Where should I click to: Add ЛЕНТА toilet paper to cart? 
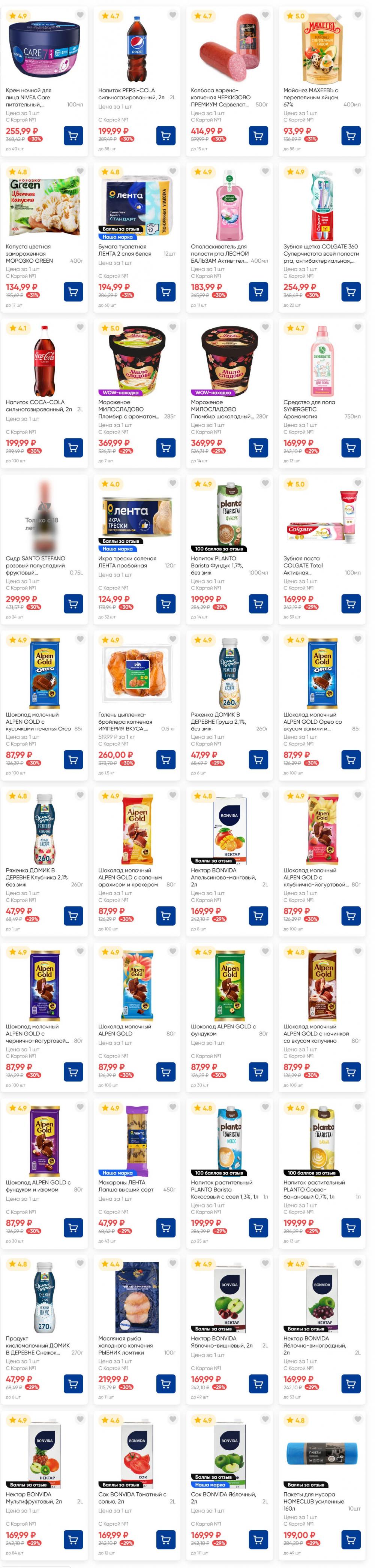tap(166, 292)
